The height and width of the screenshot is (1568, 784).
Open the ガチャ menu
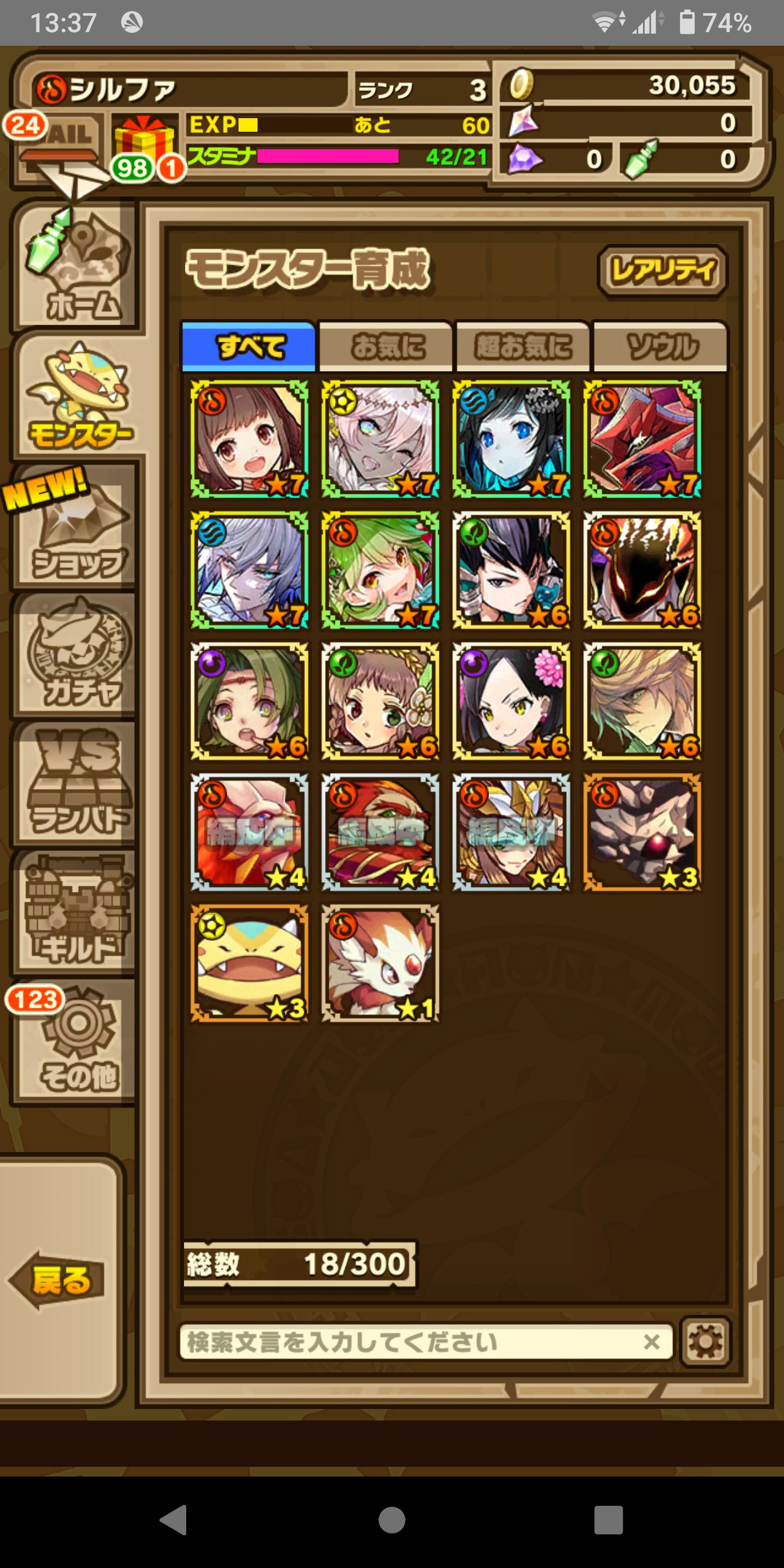click(74, 654)
